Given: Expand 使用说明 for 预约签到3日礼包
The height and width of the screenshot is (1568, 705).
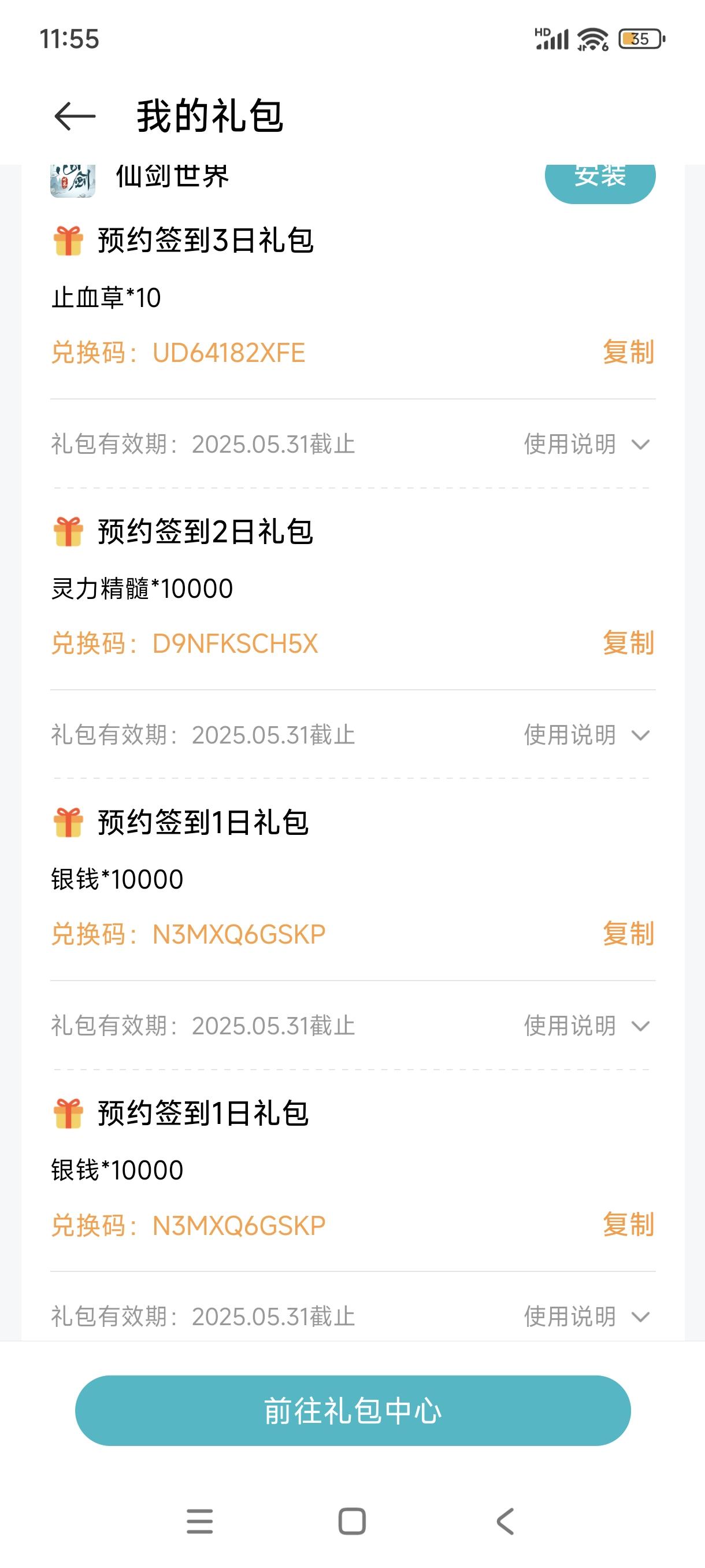Looking at the screenshot, I should (x=587, y=445).
